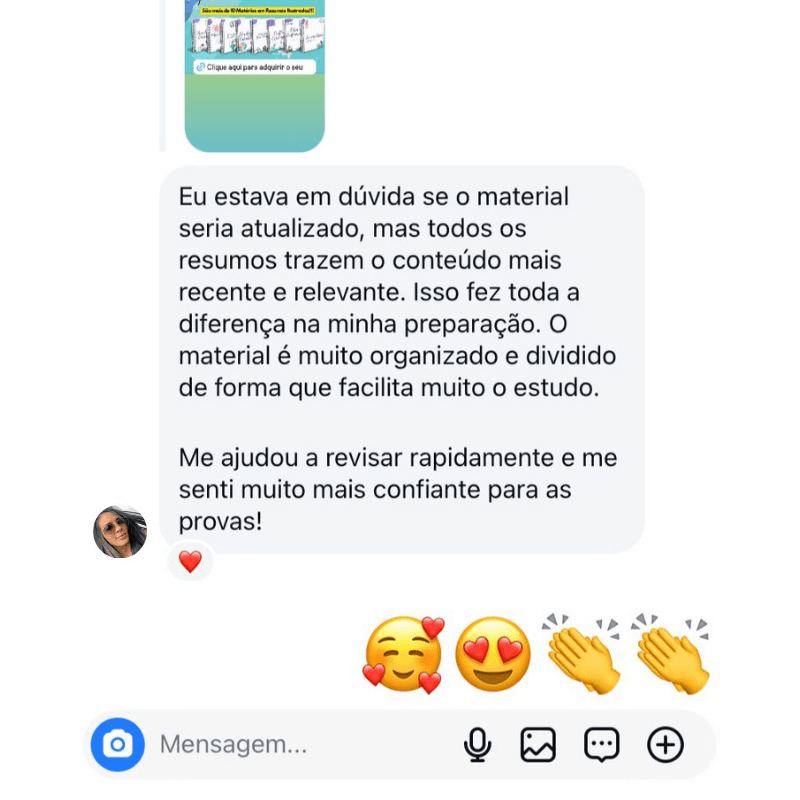This screenshot has height=800, width=800.
Task: Open the photo gallery picker
Action: click(x=538, y=745)
